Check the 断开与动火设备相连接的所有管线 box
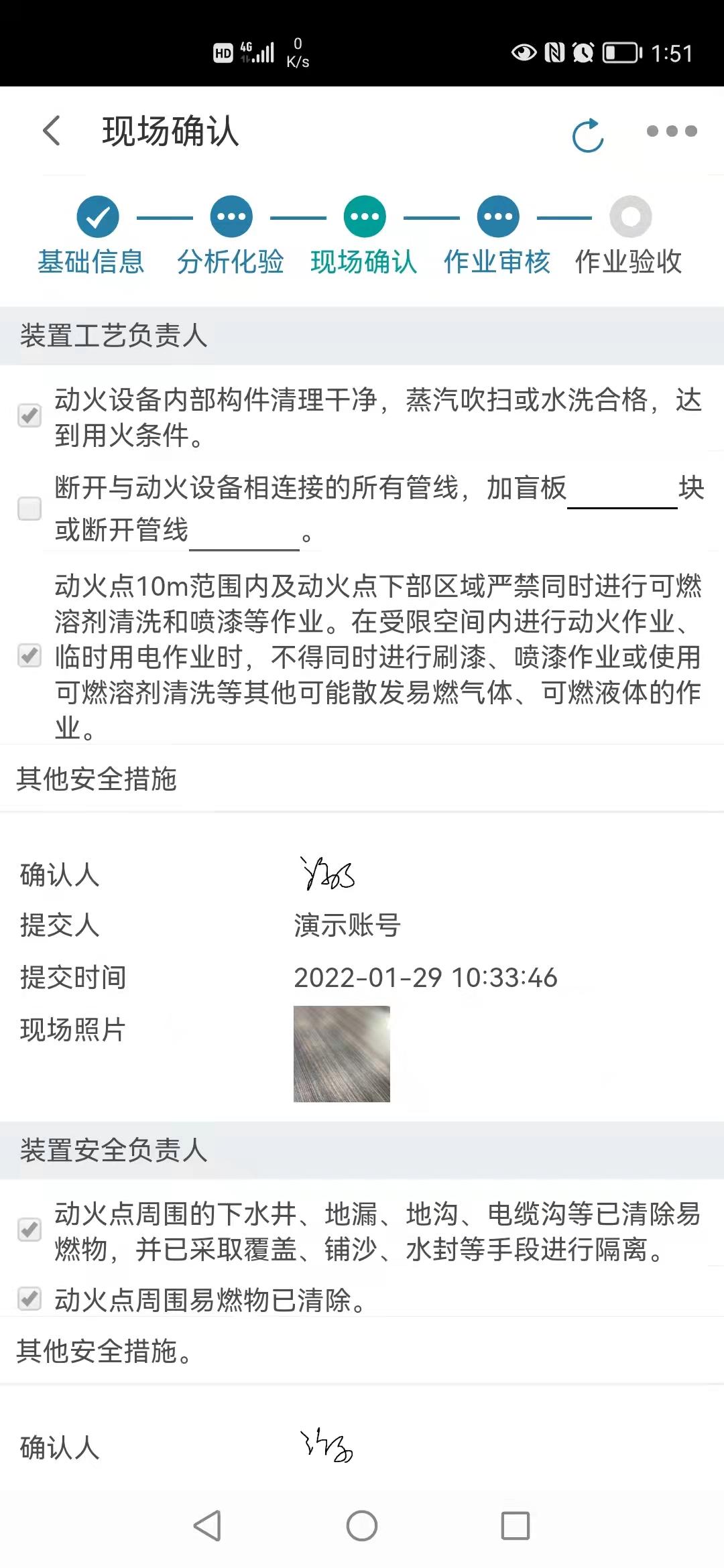Image resolution: width=724 pixels, height=1568 pixels. coord(29,509)
